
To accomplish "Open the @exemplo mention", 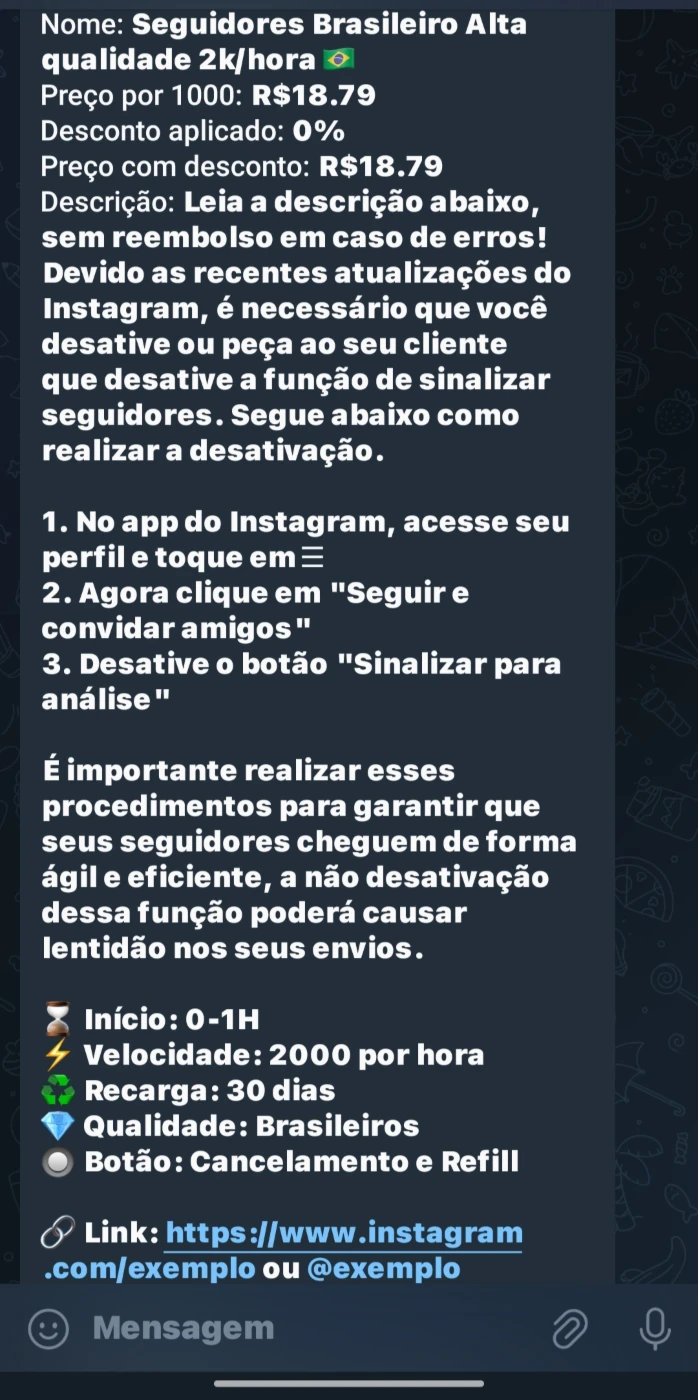I will pyautogui.click(x=383, y=1269).
